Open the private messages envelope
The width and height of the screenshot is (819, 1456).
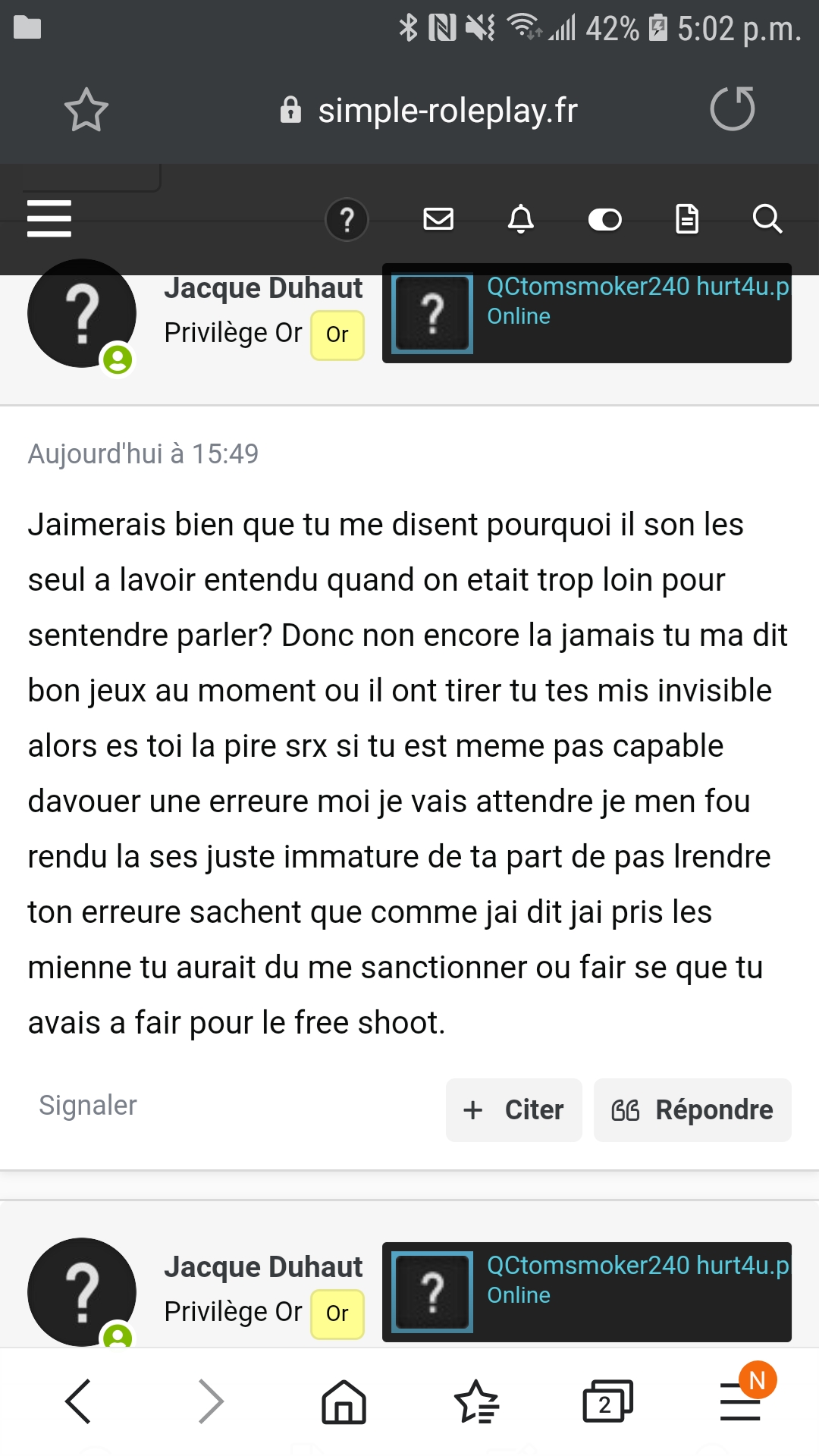click(x=438, y=219)
